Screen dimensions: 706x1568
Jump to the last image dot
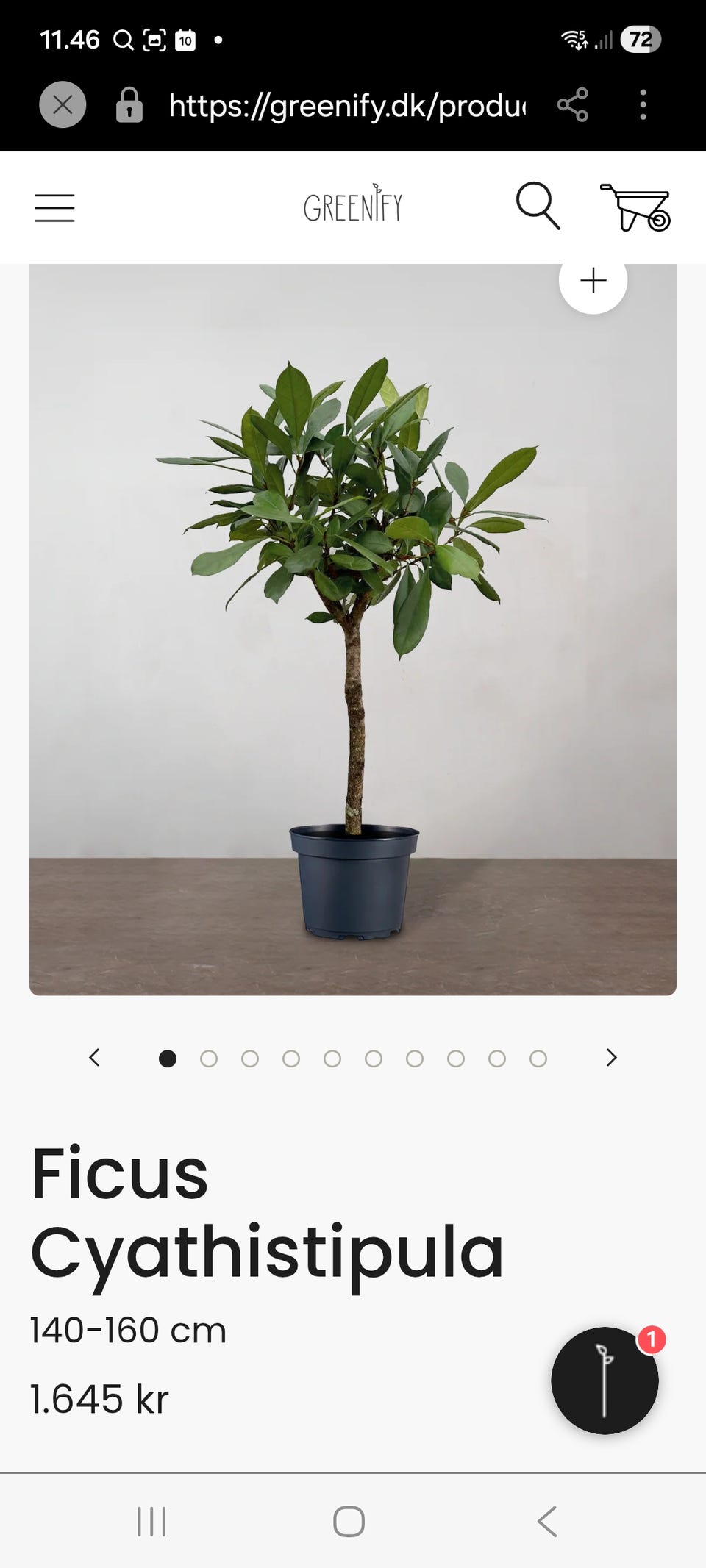(538, 1059)
